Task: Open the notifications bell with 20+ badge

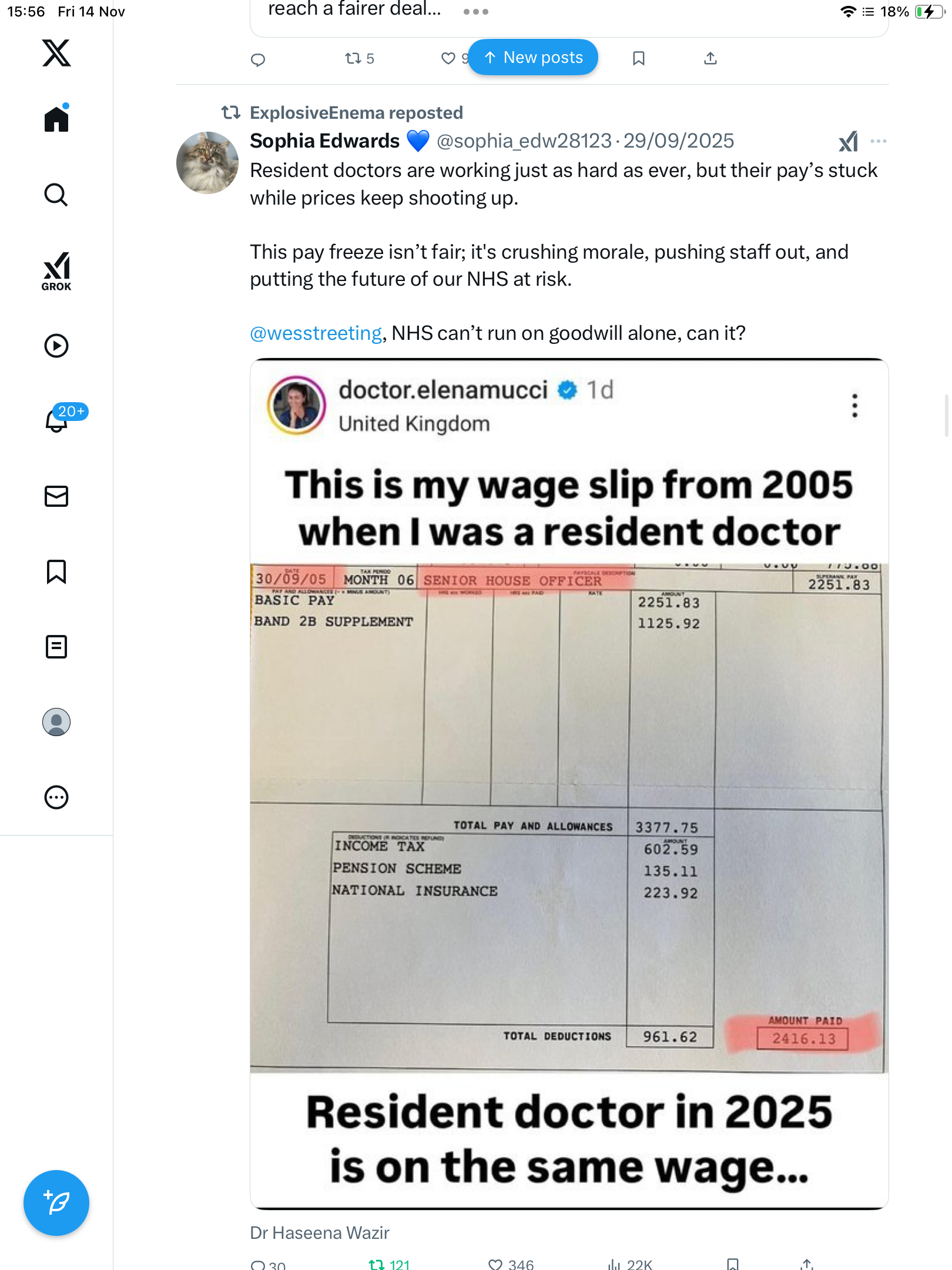Action: (56, 420)
